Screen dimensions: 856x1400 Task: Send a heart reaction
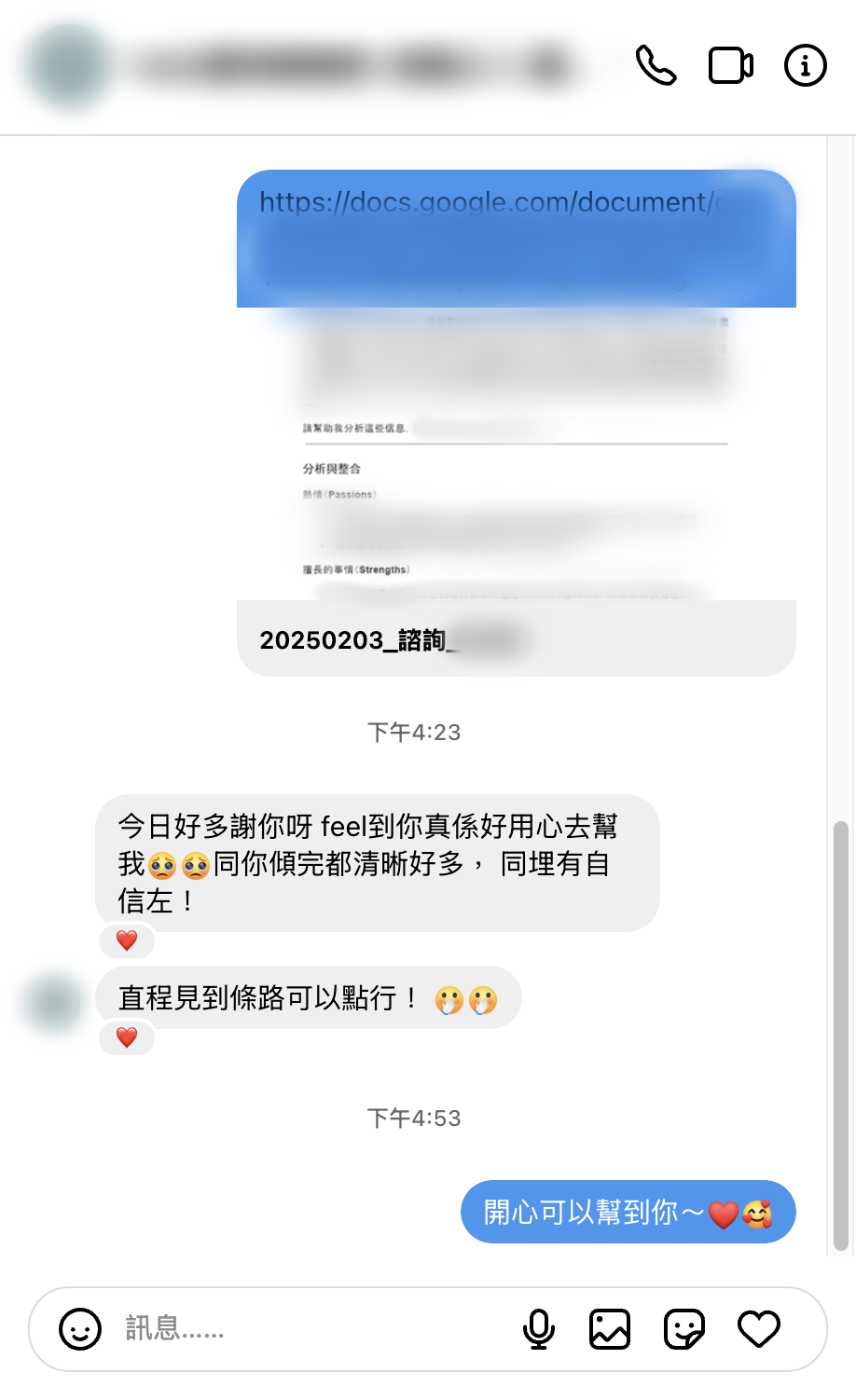click(x=759, y=1328)
